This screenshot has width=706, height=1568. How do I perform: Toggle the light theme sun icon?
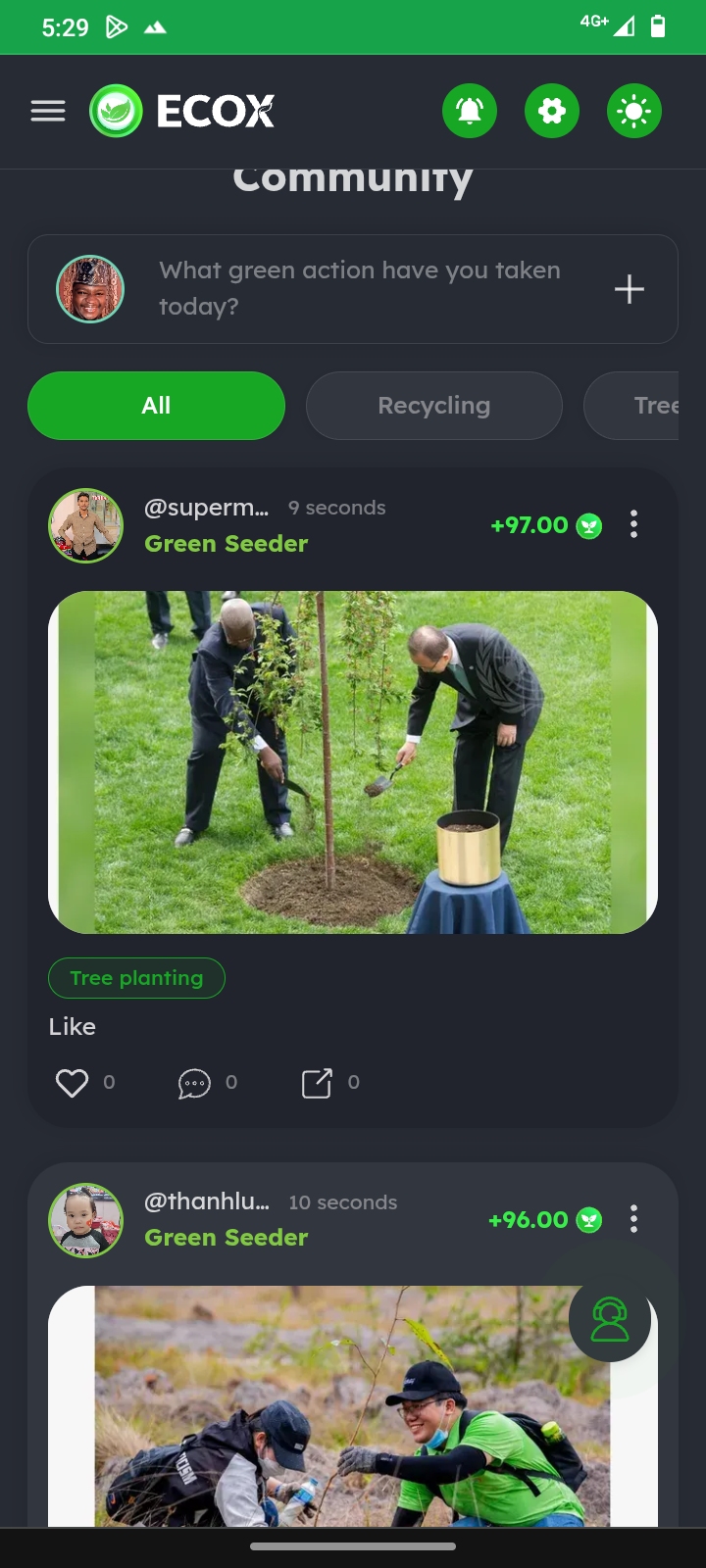(x=634, y=111)
